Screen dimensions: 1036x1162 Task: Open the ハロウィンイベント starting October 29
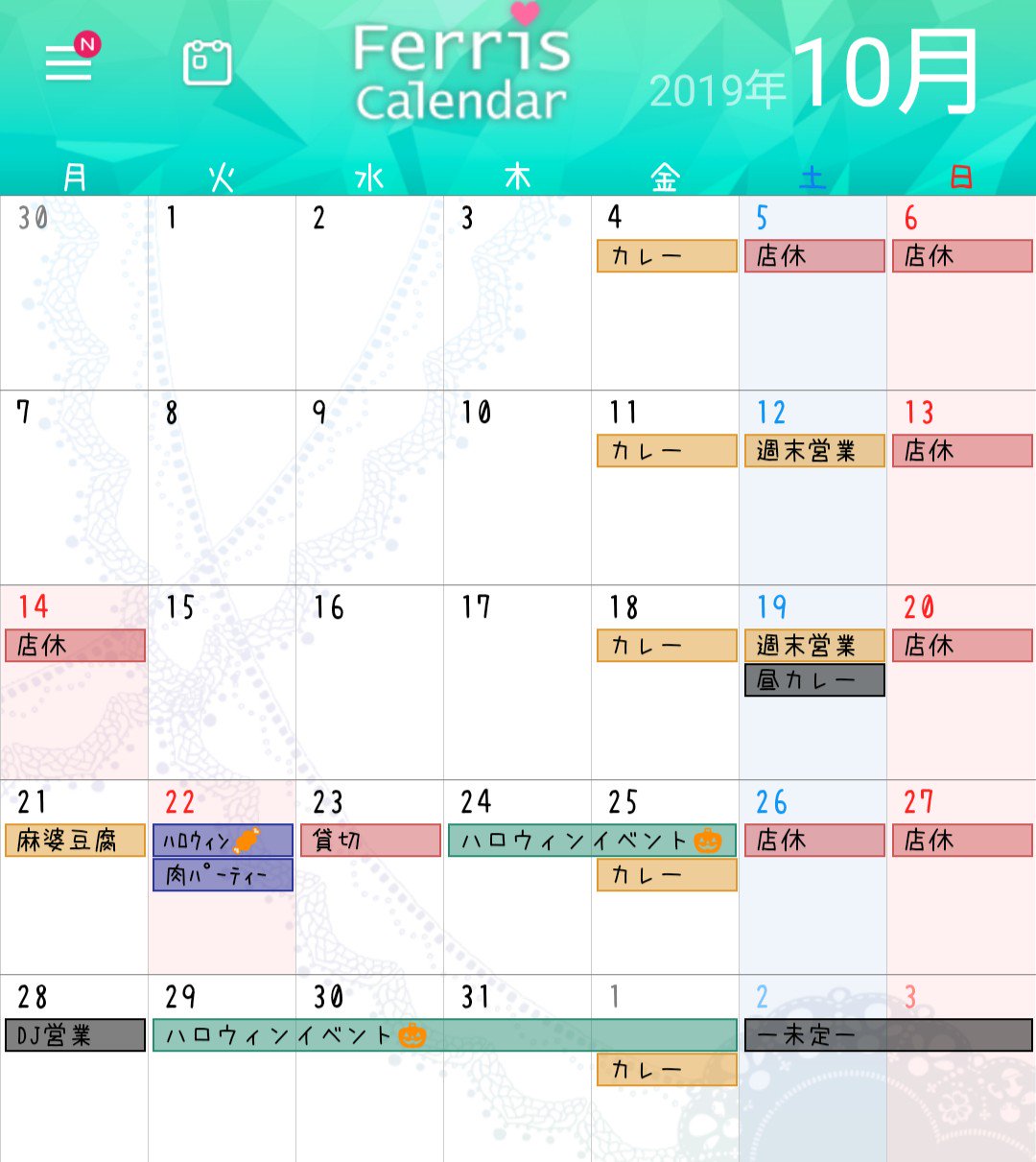[444, 1035]
